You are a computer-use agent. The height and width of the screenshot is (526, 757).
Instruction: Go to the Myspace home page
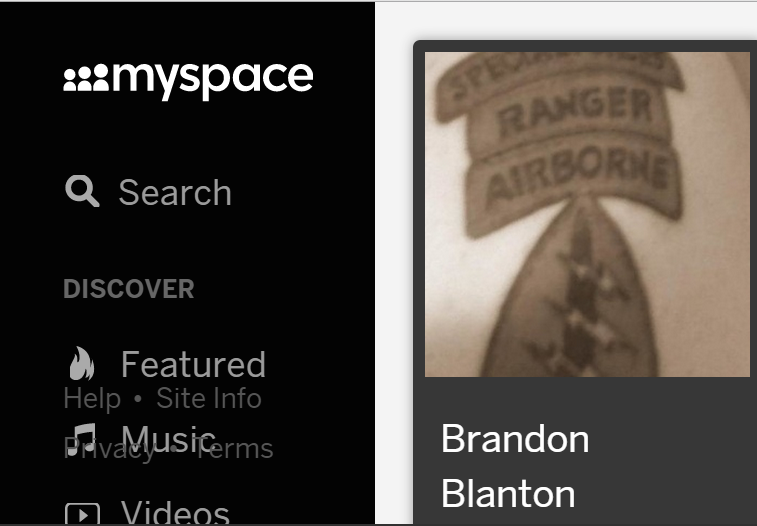coord(188,79)
